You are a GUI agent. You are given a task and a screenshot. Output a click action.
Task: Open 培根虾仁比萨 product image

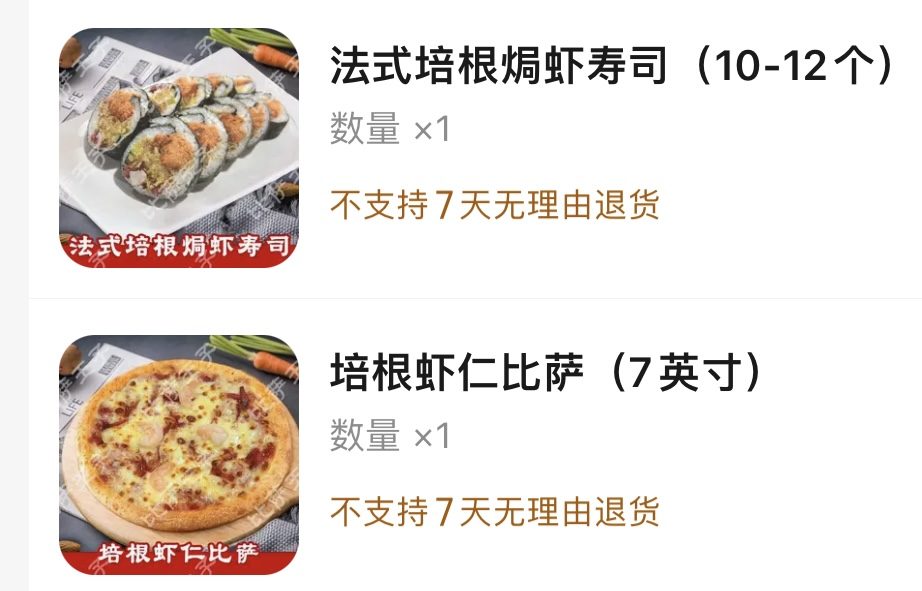click(x=179, y=455)
